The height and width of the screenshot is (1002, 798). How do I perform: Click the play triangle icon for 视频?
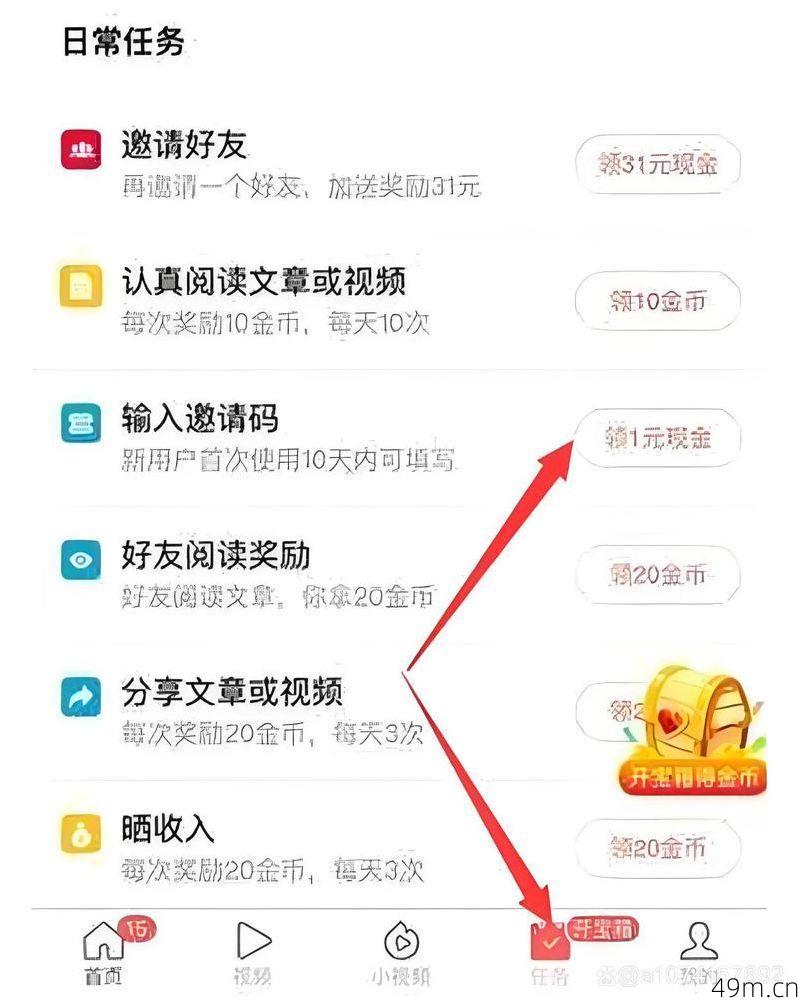tap(253, 938)
